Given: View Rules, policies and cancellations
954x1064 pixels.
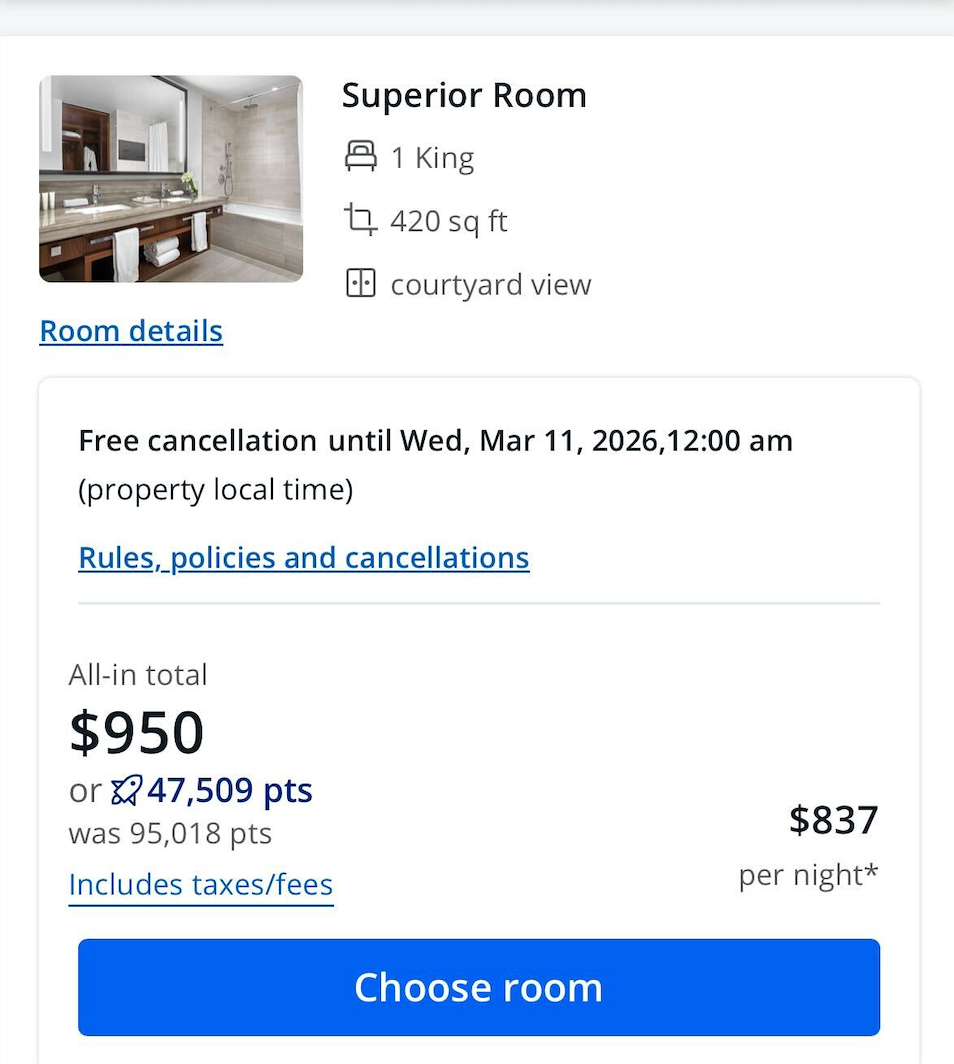Looking at the screenshot, I should (303, 557).
